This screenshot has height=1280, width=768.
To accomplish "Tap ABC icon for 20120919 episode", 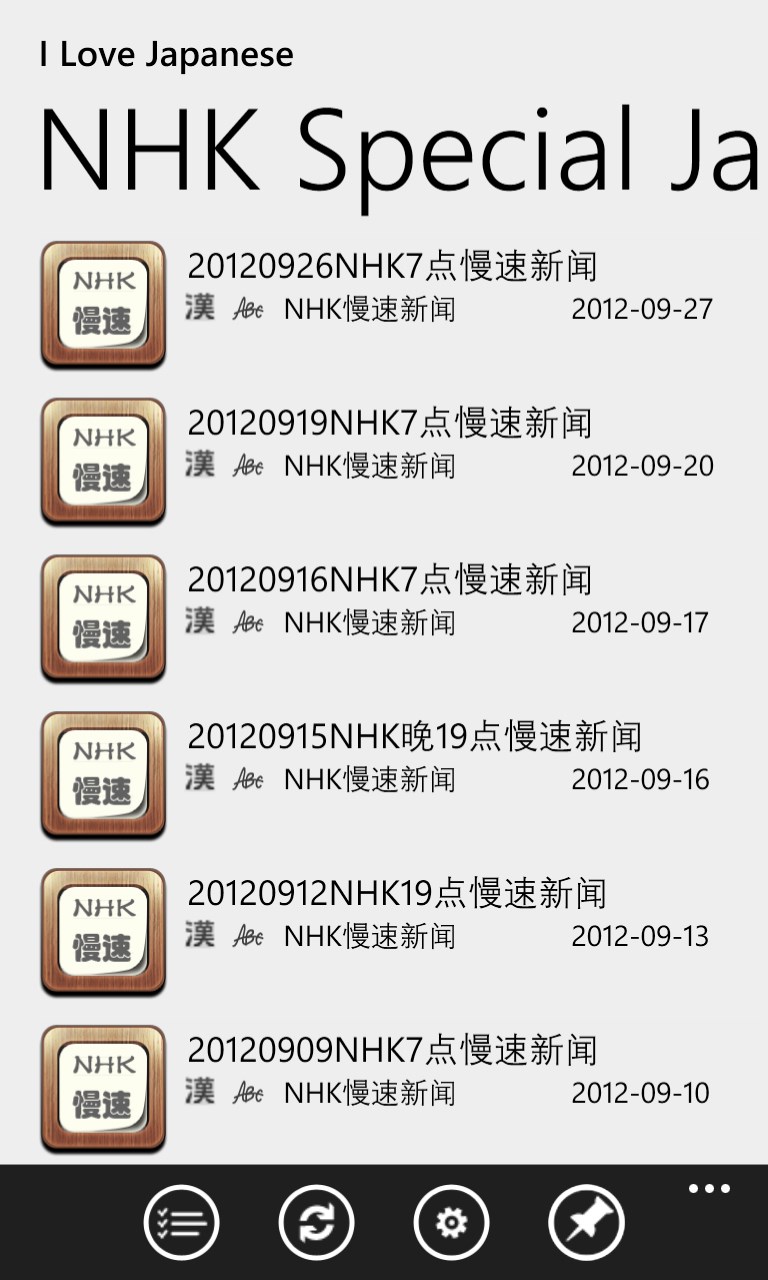I will (x=248, y=466).
